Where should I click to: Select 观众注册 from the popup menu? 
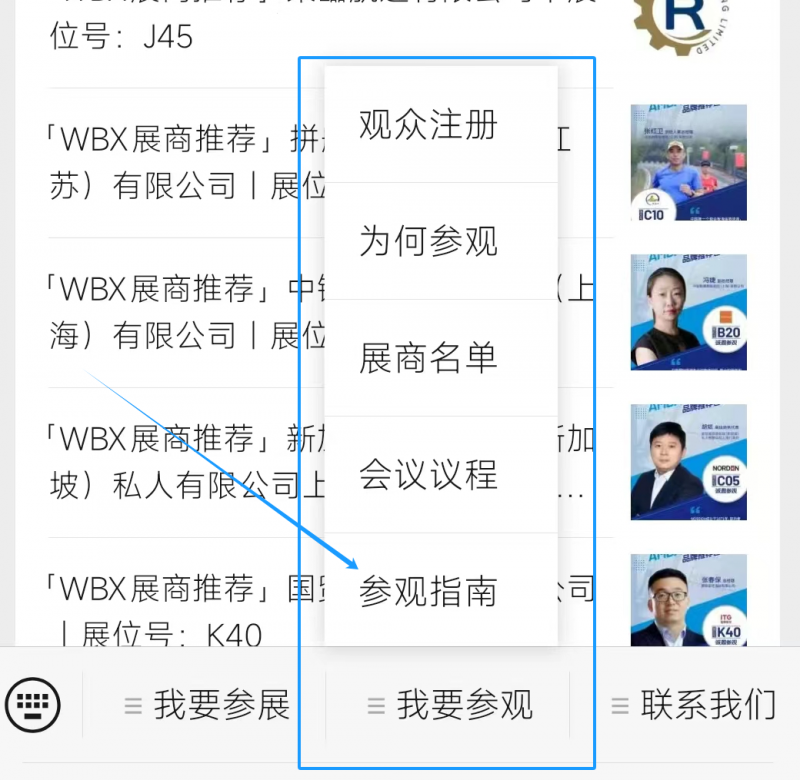pyautogui.click(x=428, y=126)
